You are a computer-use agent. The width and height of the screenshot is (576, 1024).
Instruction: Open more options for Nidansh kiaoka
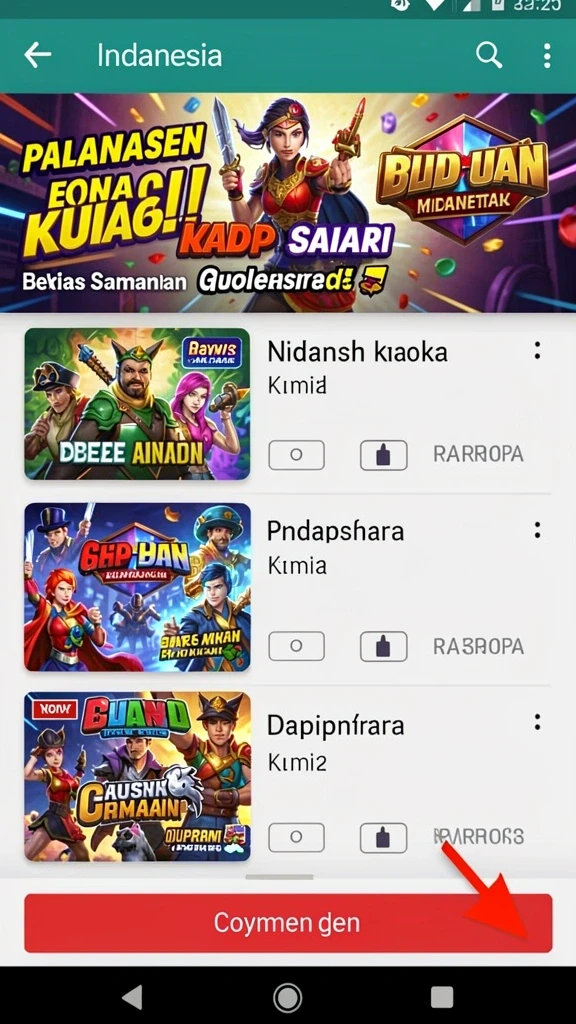[x=537, y=351]
